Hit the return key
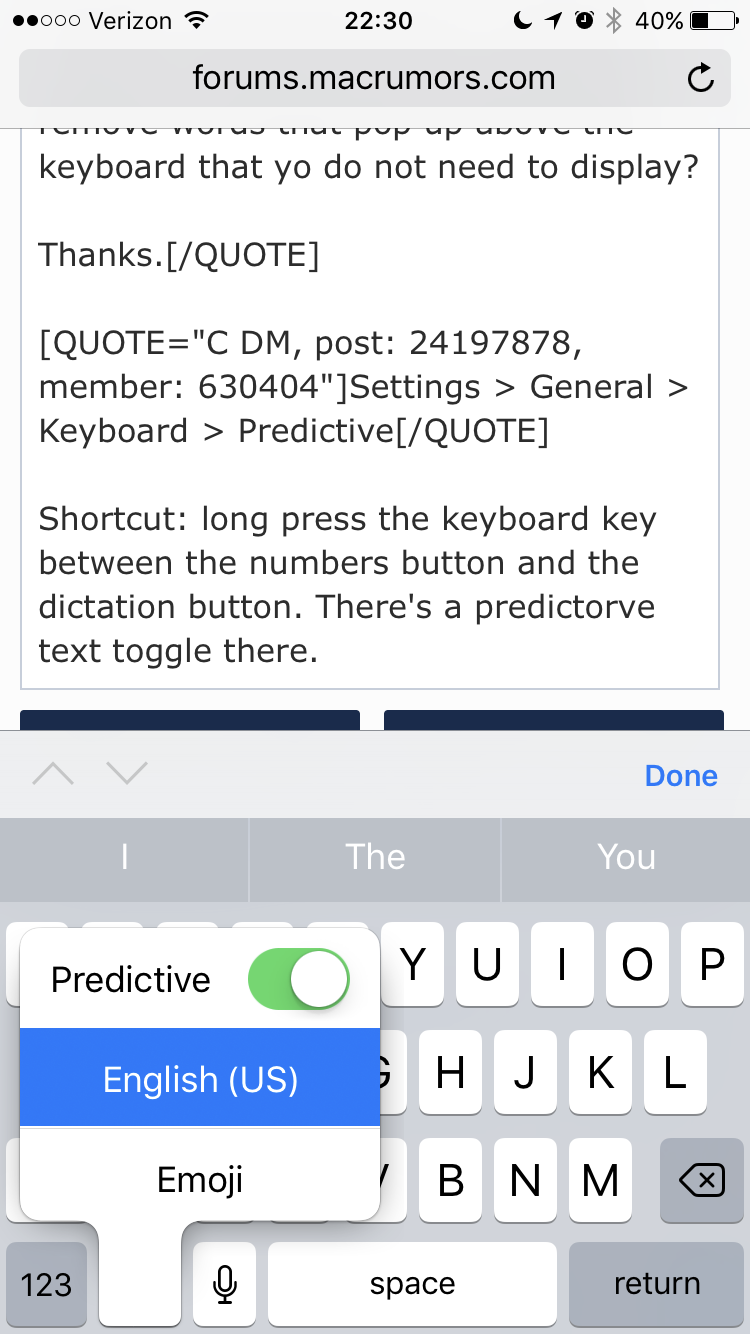 click(x=657, y=1284)
